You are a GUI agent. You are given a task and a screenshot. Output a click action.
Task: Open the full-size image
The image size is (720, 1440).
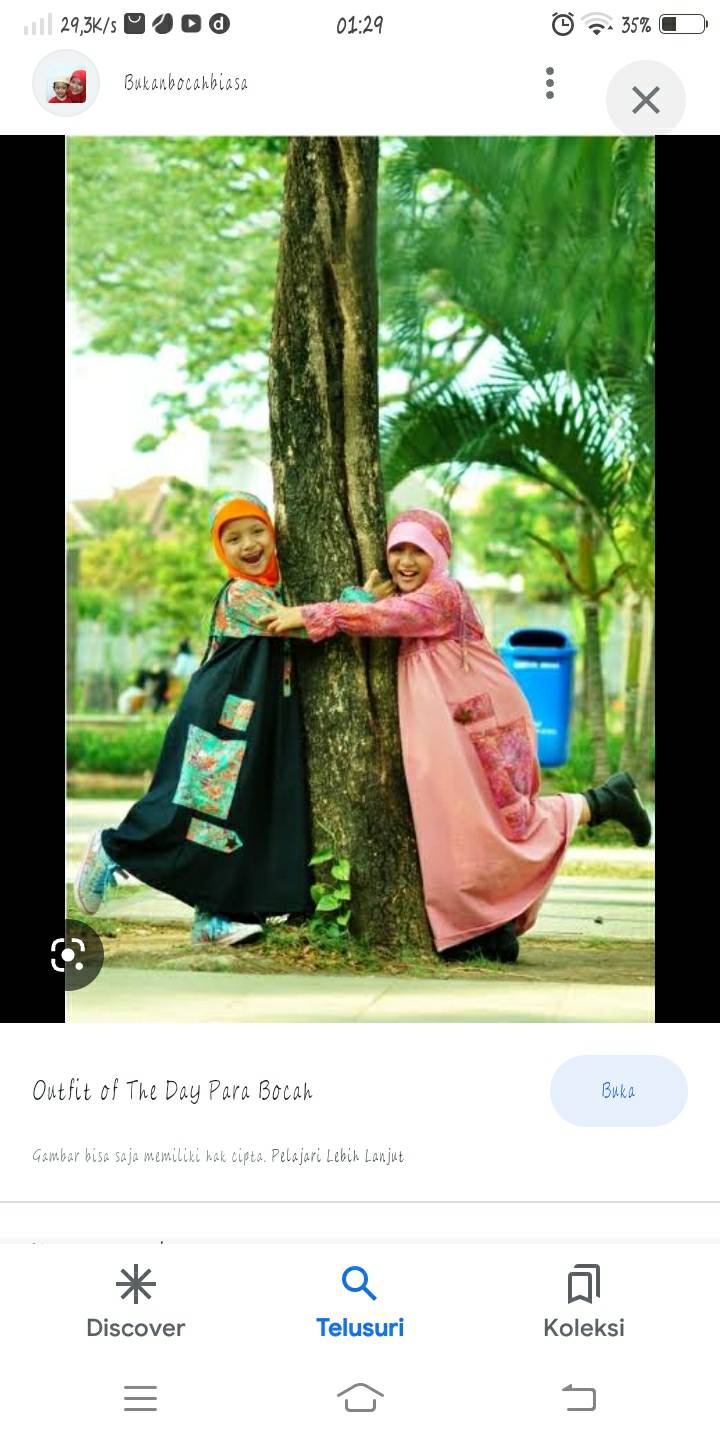coord(360,579)
